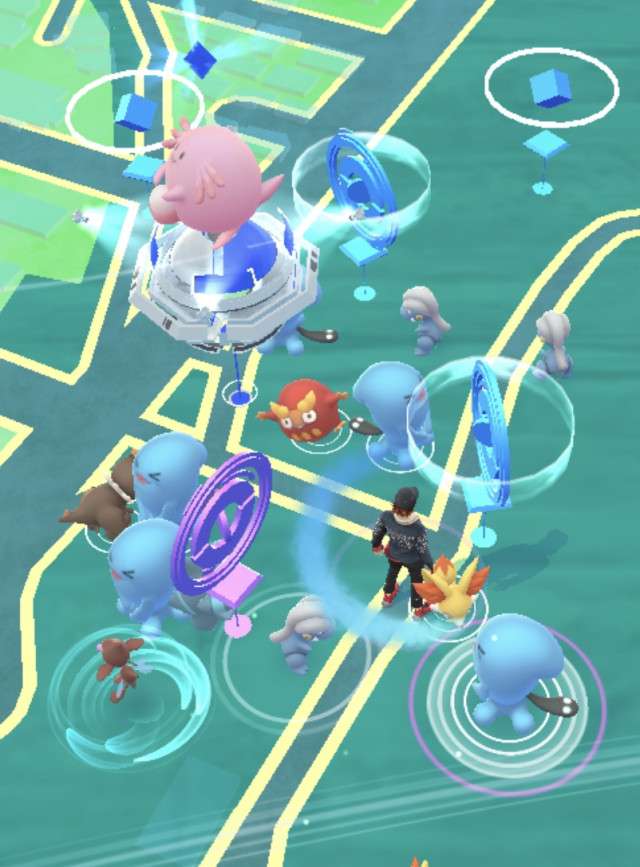The height and width of the screenshot is (867, 640).
Task: Tap the trainer avatar on the map
Action: click(x=402, y=545)
